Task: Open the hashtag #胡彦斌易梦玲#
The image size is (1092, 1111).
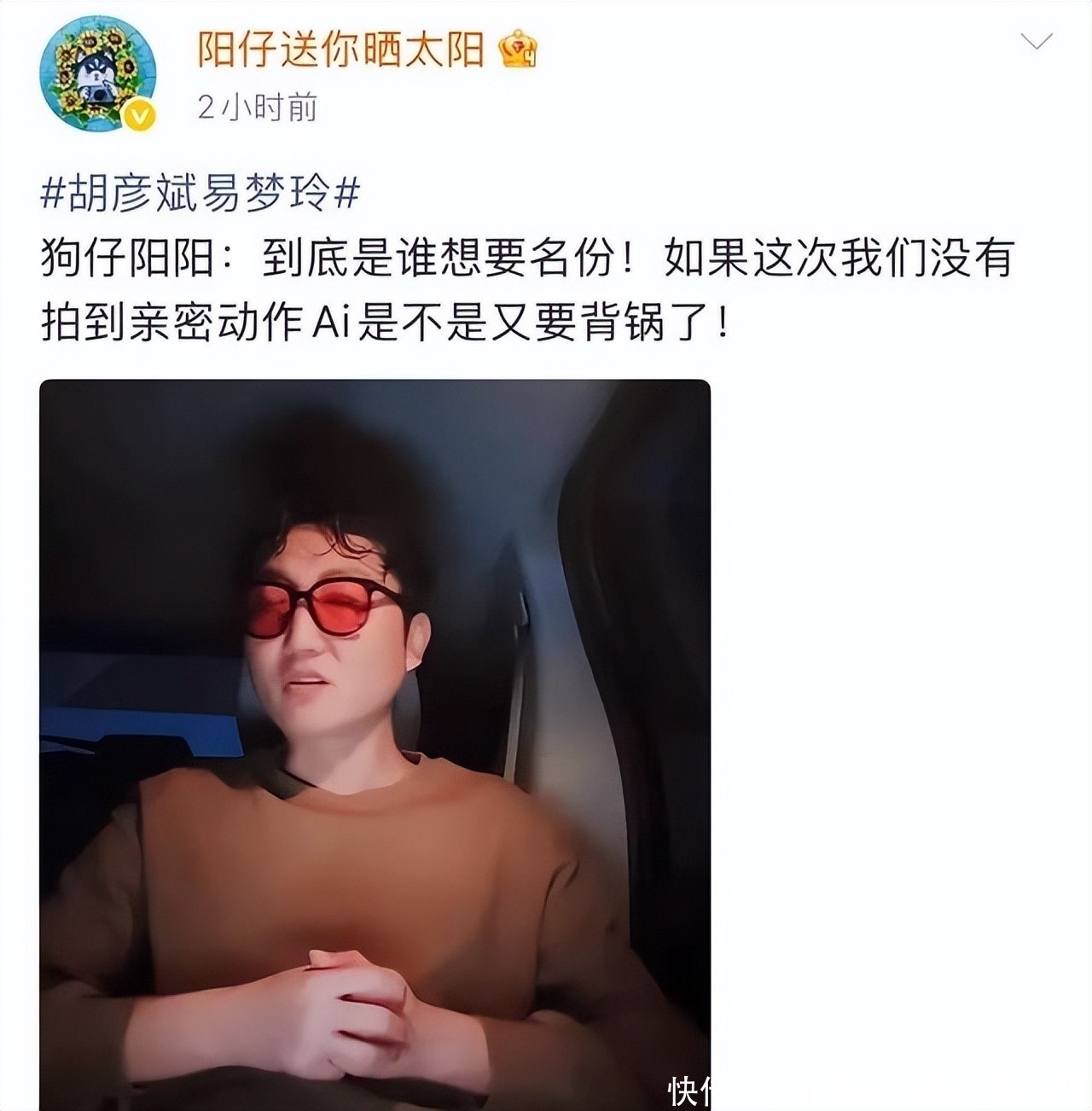Action: coord(200,194)
